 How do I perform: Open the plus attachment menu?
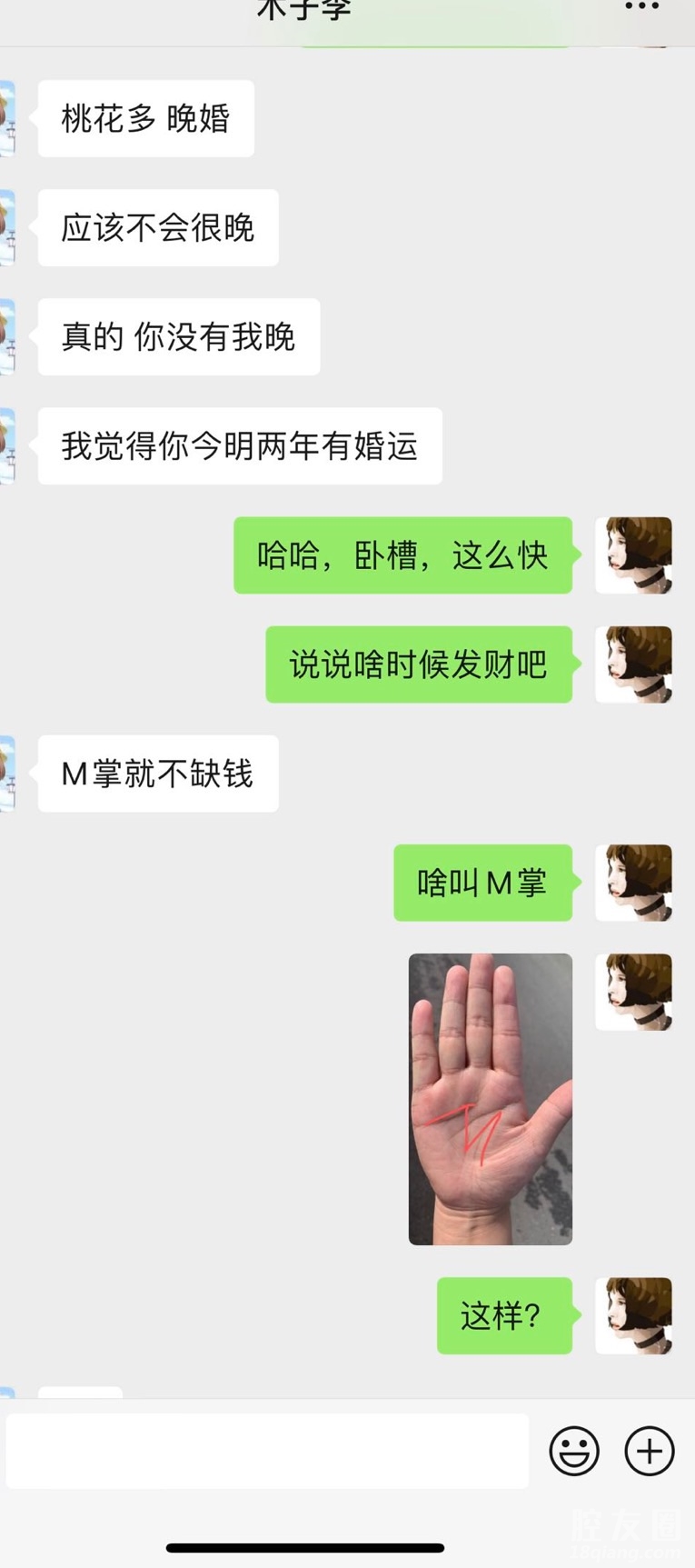[649, 1450]
